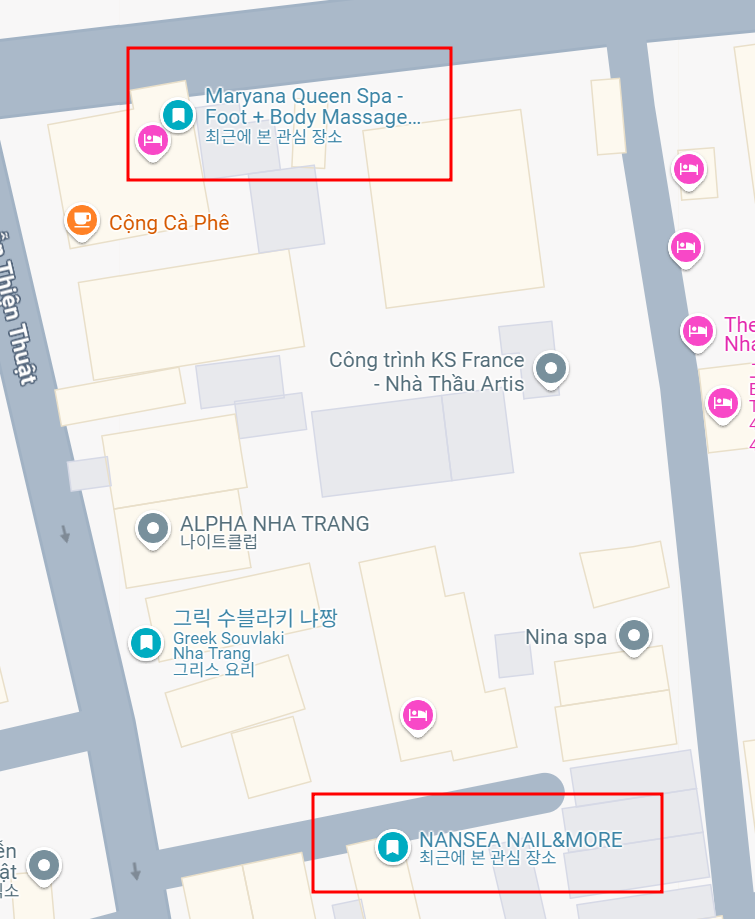Select the hotel pin beside Maryana Queen Spa
This screenshot has height=919, width=755.
[x=152, y=140]
